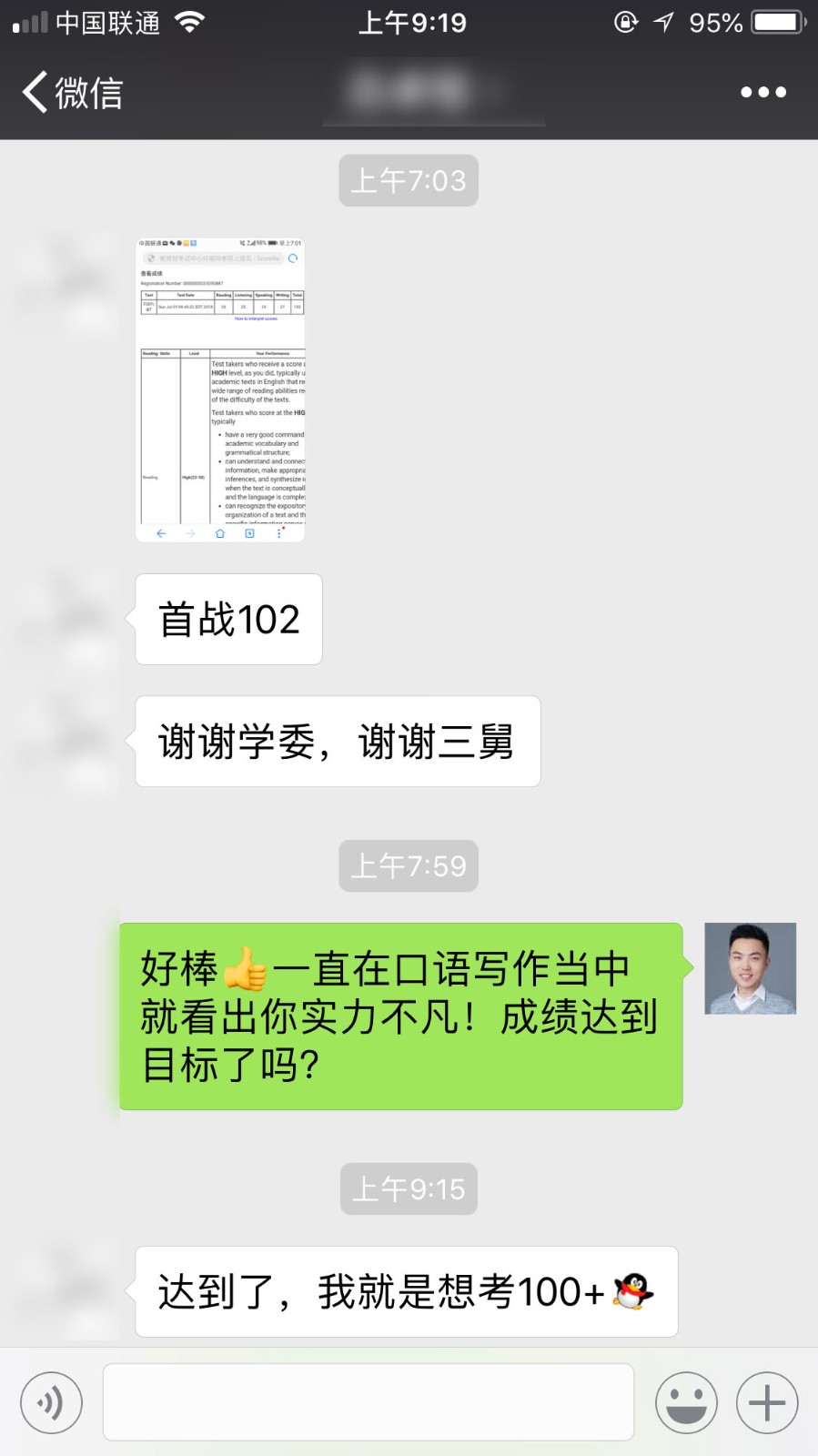Tap the sender's profile photo avatar
The width and height of the screenshot is (818, 1456).
(750, 968)
